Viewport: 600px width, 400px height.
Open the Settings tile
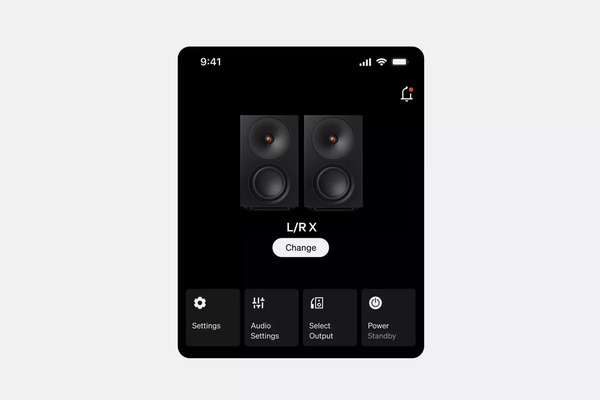(213, 317)
